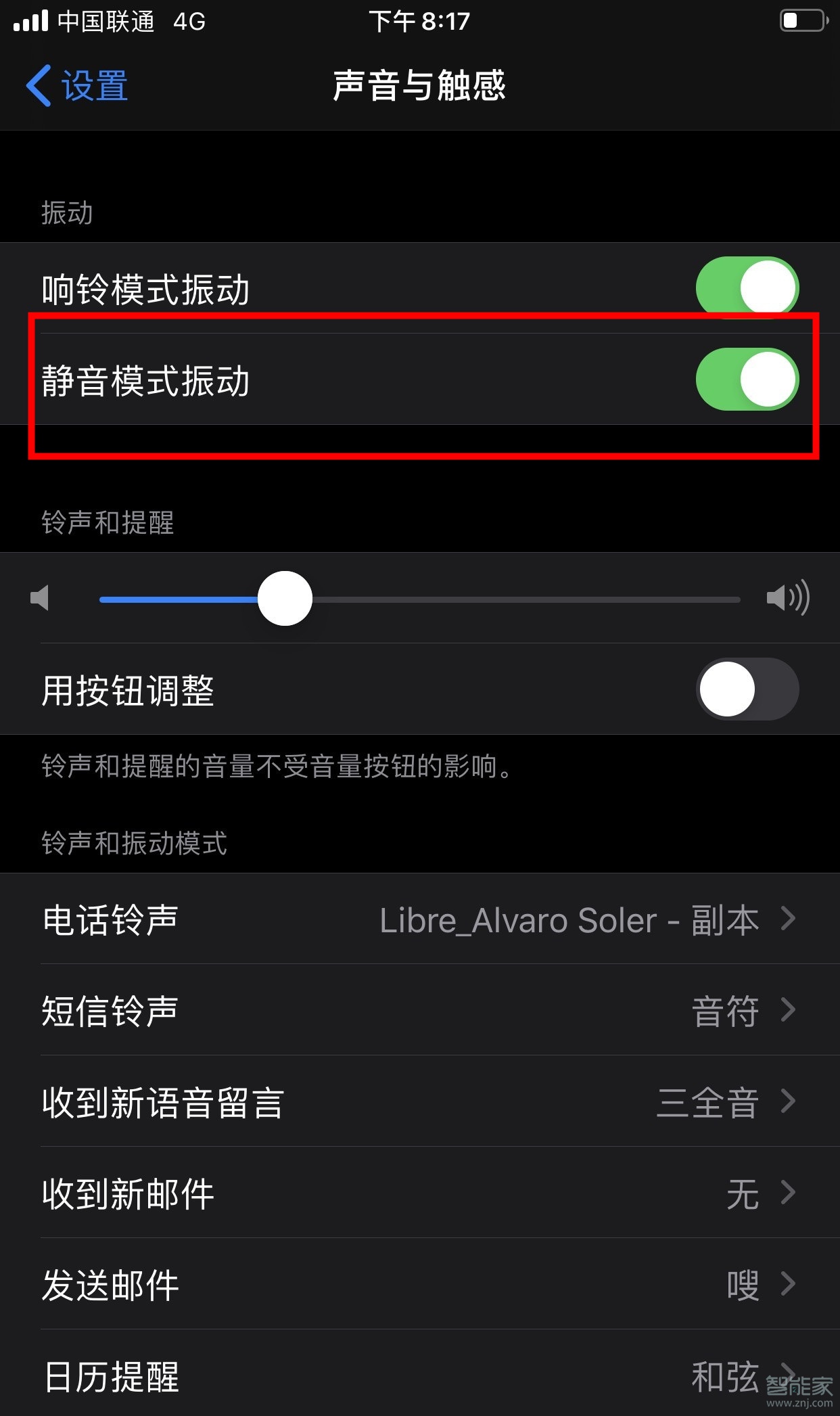The image size is (840, 1416).
Task: Tap the white volume slider handle
Action: [285, 598]
